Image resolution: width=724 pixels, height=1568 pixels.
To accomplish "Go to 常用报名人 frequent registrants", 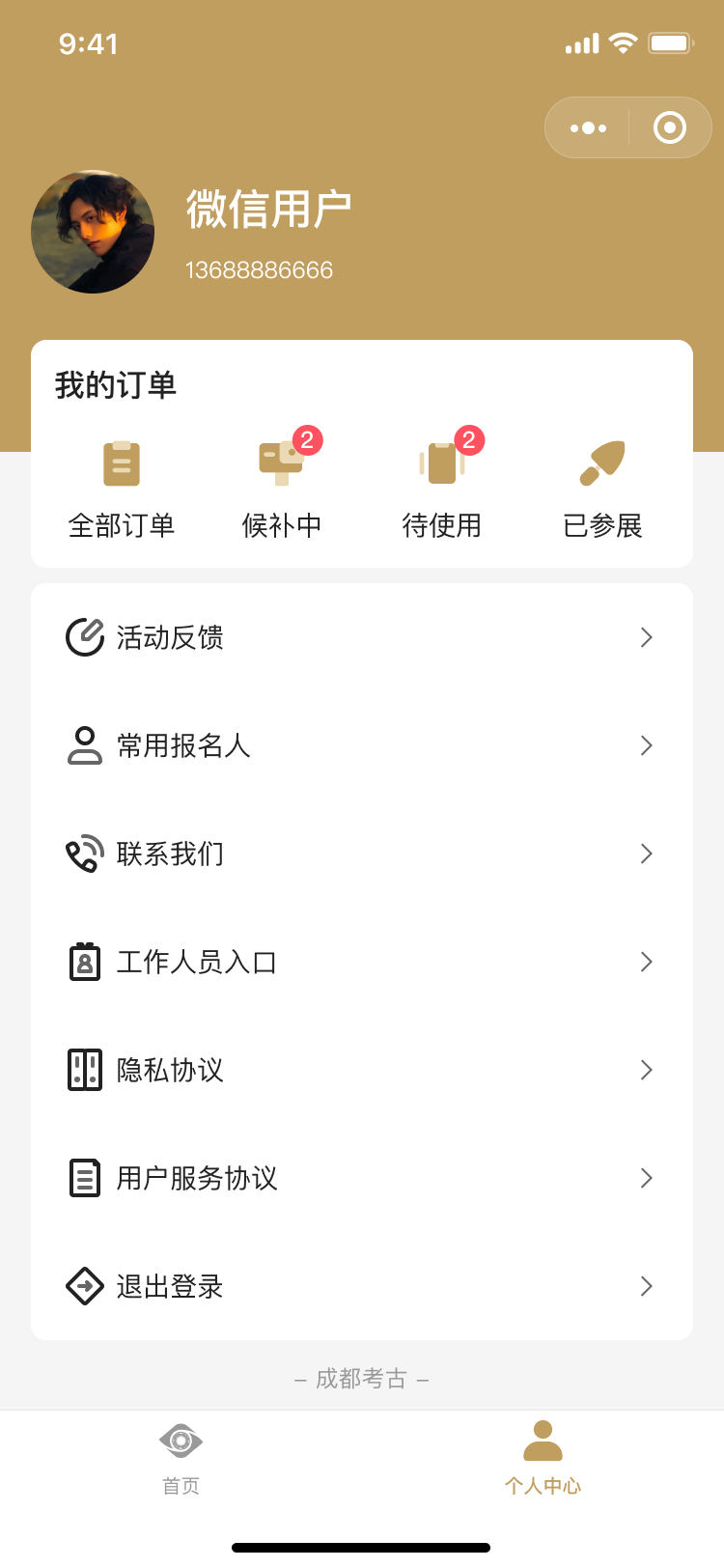I will tap(362, 745).
